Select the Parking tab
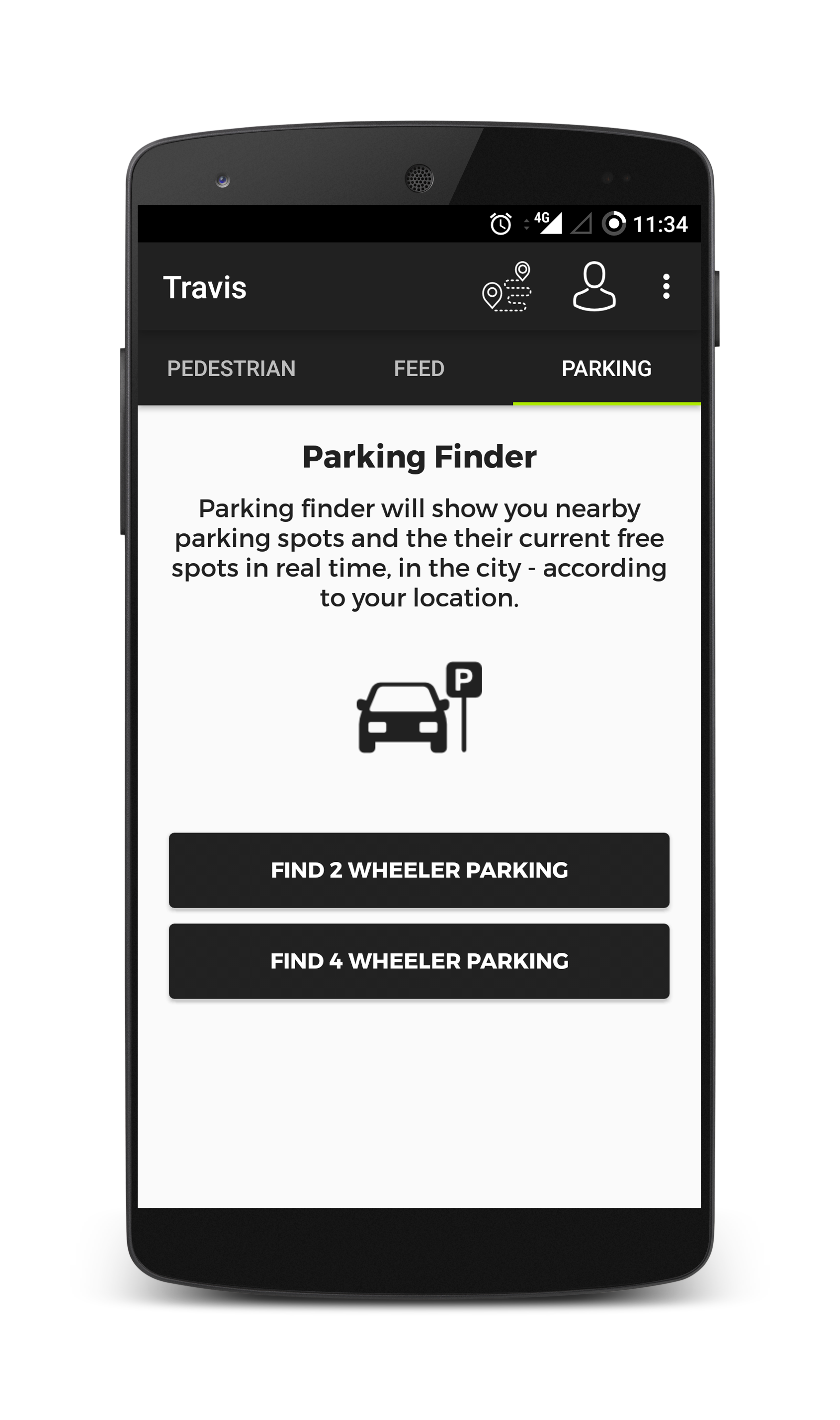 tap(606, 368)
